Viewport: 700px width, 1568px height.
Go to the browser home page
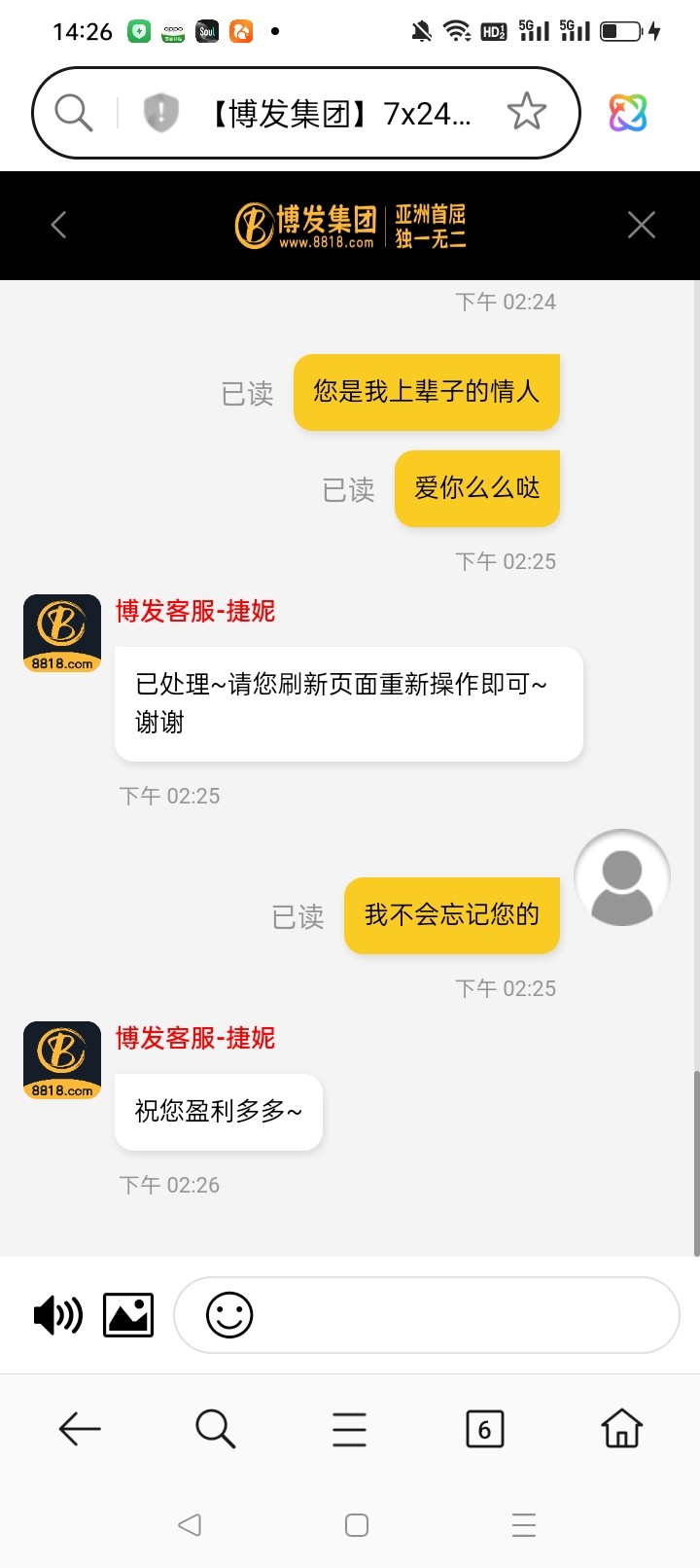pyautogui.click(x=621, y=1429)
